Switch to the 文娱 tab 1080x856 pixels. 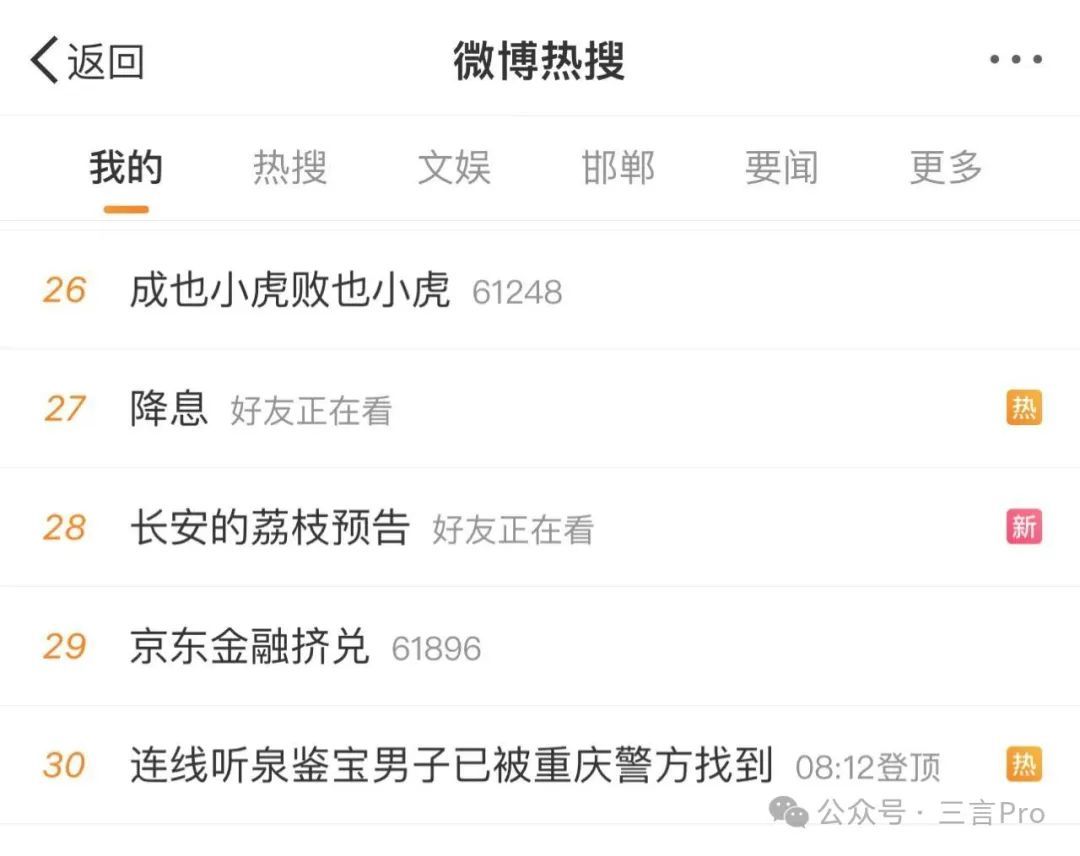(x=454, y=168)
